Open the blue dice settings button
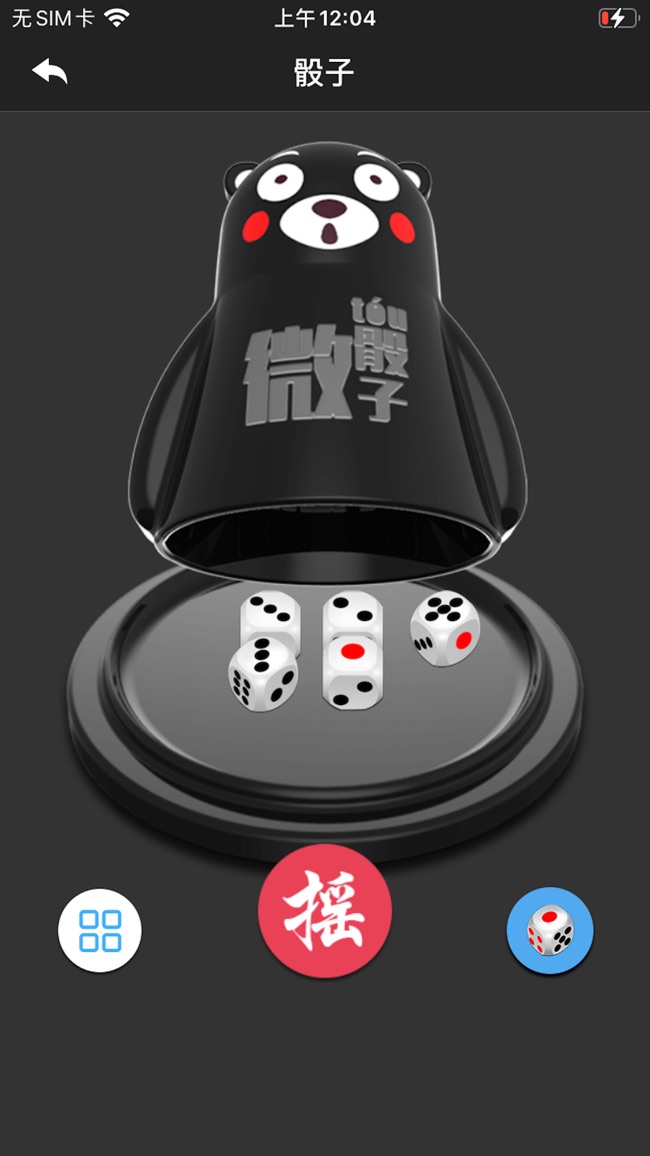The image size is (650, 1156). tap(550, 930)
